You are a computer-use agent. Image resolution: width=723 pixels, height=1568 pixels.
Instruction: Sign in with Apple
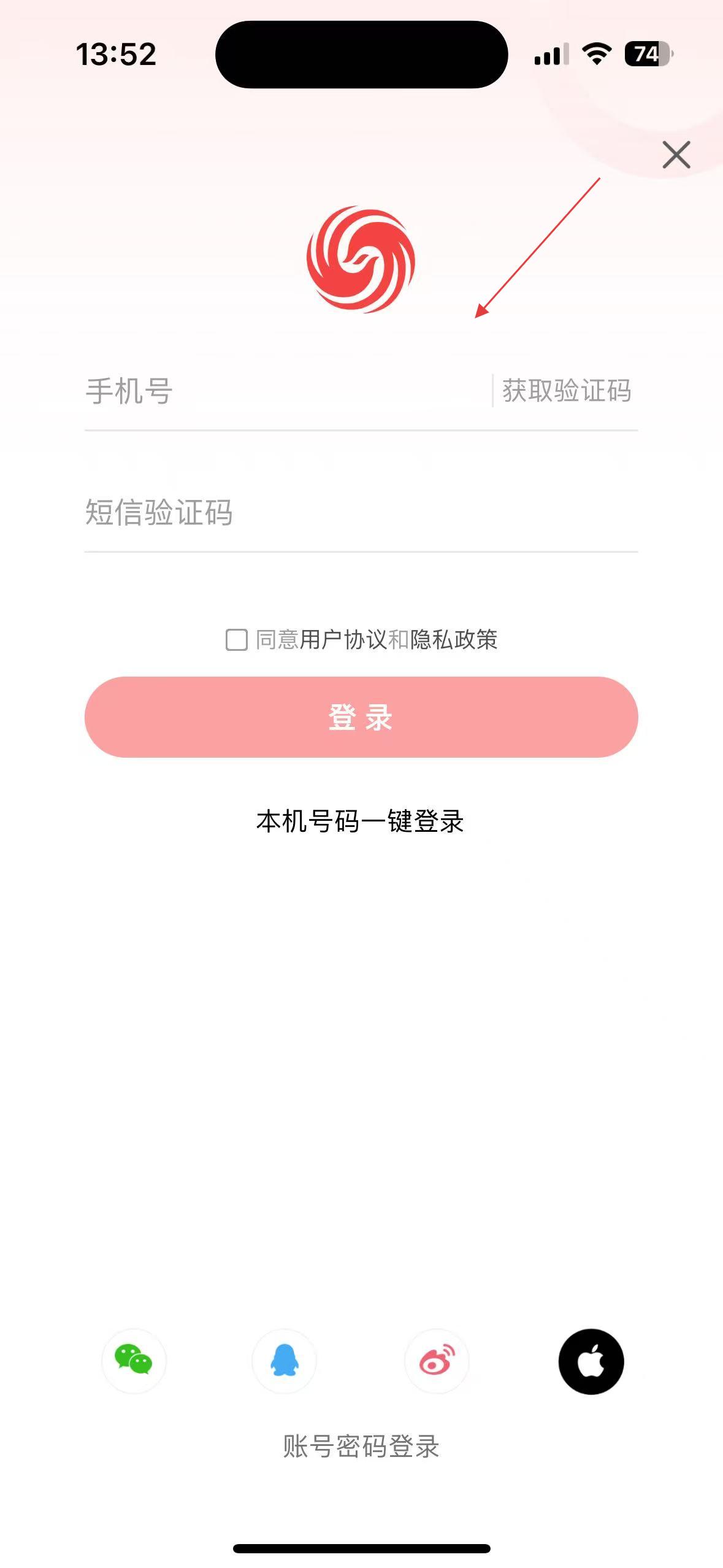[x=591, y=1361]
